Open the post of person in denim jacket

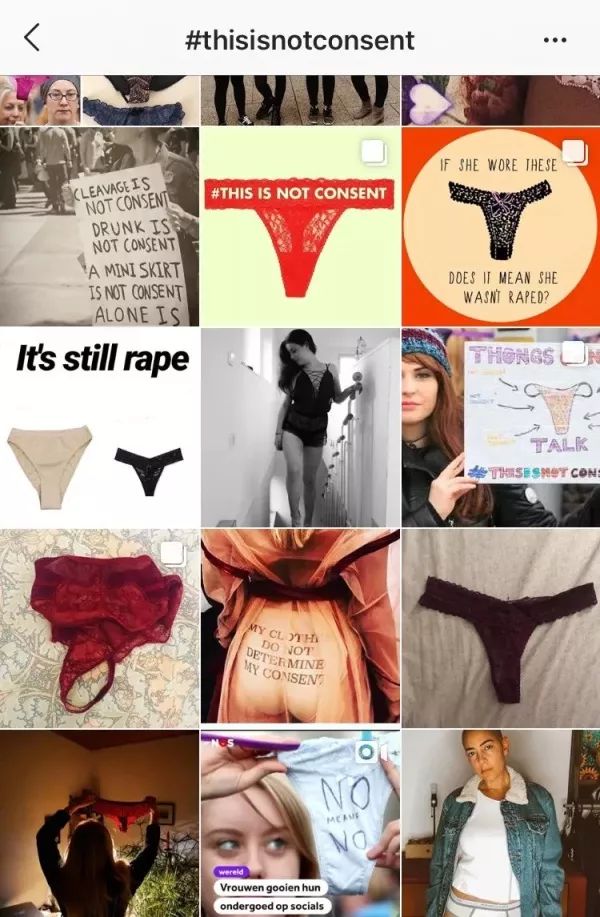[x=500, y=822]
